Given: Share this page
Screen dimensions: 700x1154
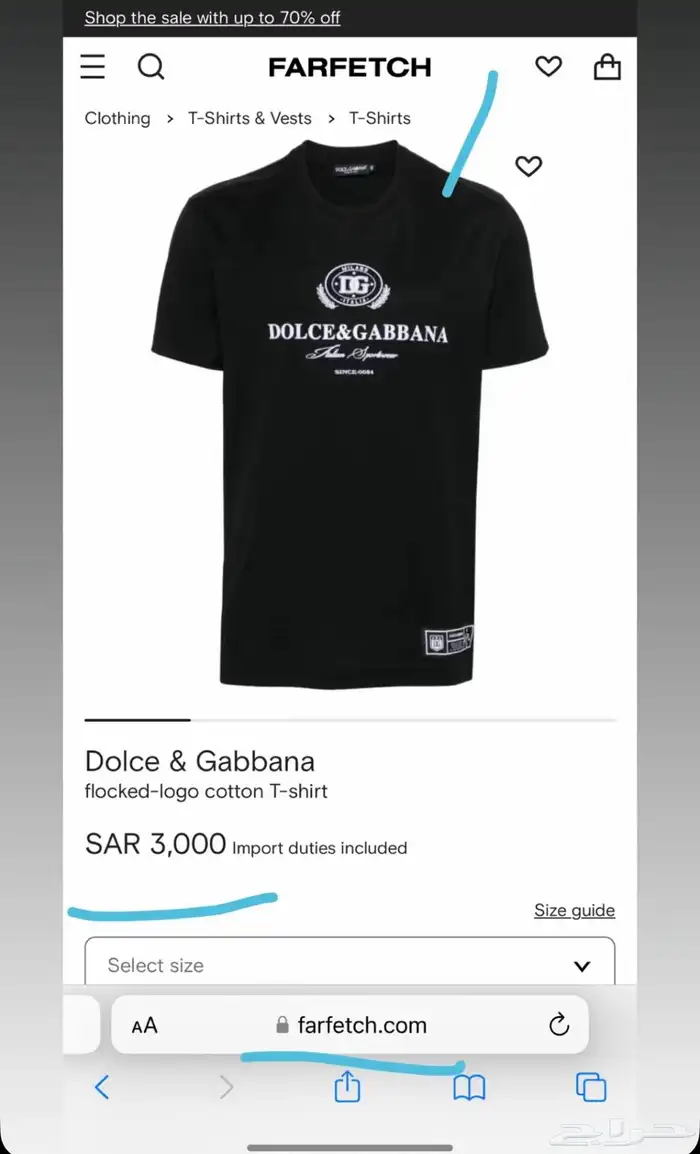Looking at the screenshot, I should pyautogui.click(x=347, y=1087).
